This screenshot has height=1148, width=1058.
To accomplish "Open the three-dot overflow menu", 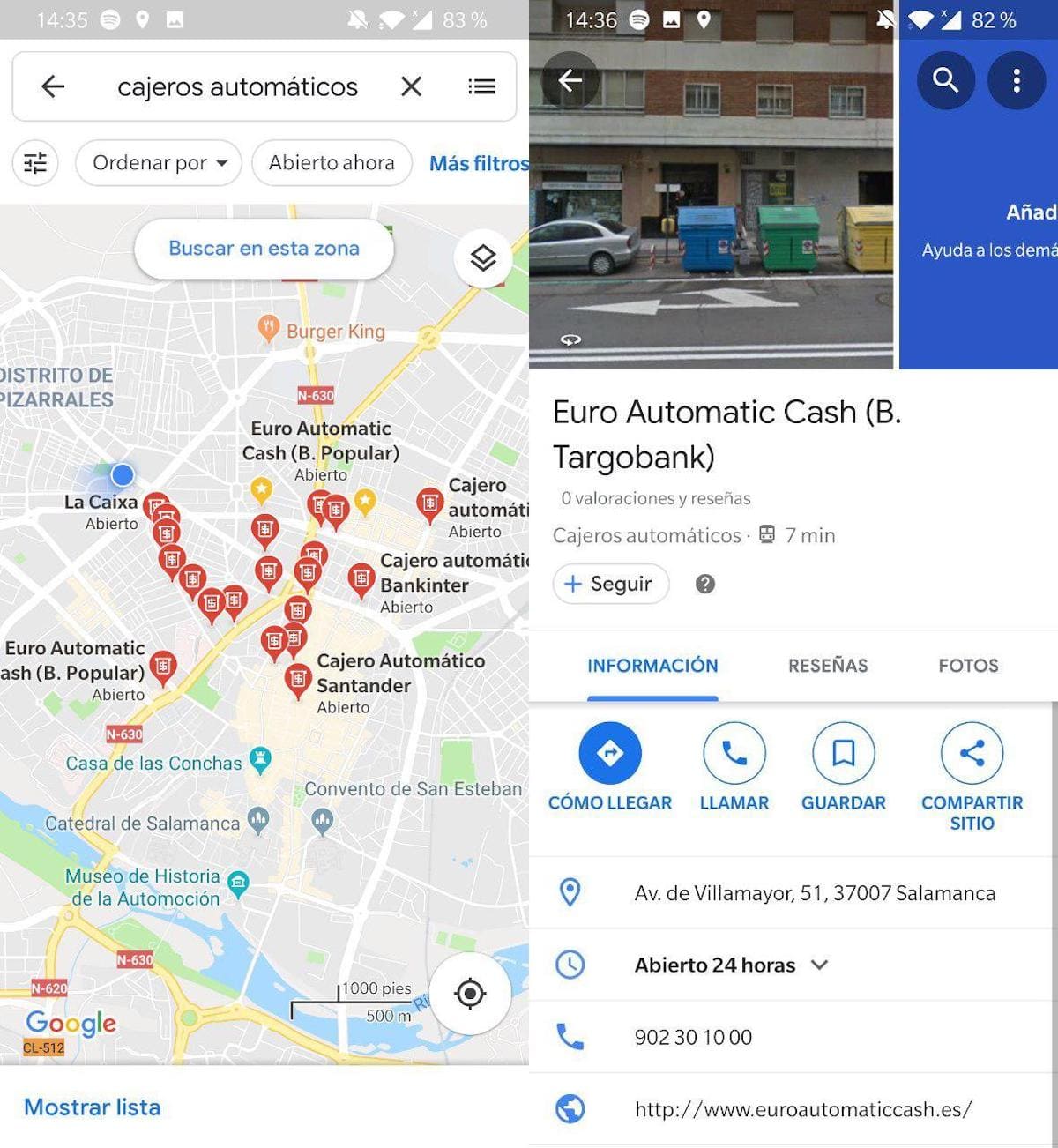I will tap(1017, 80).
